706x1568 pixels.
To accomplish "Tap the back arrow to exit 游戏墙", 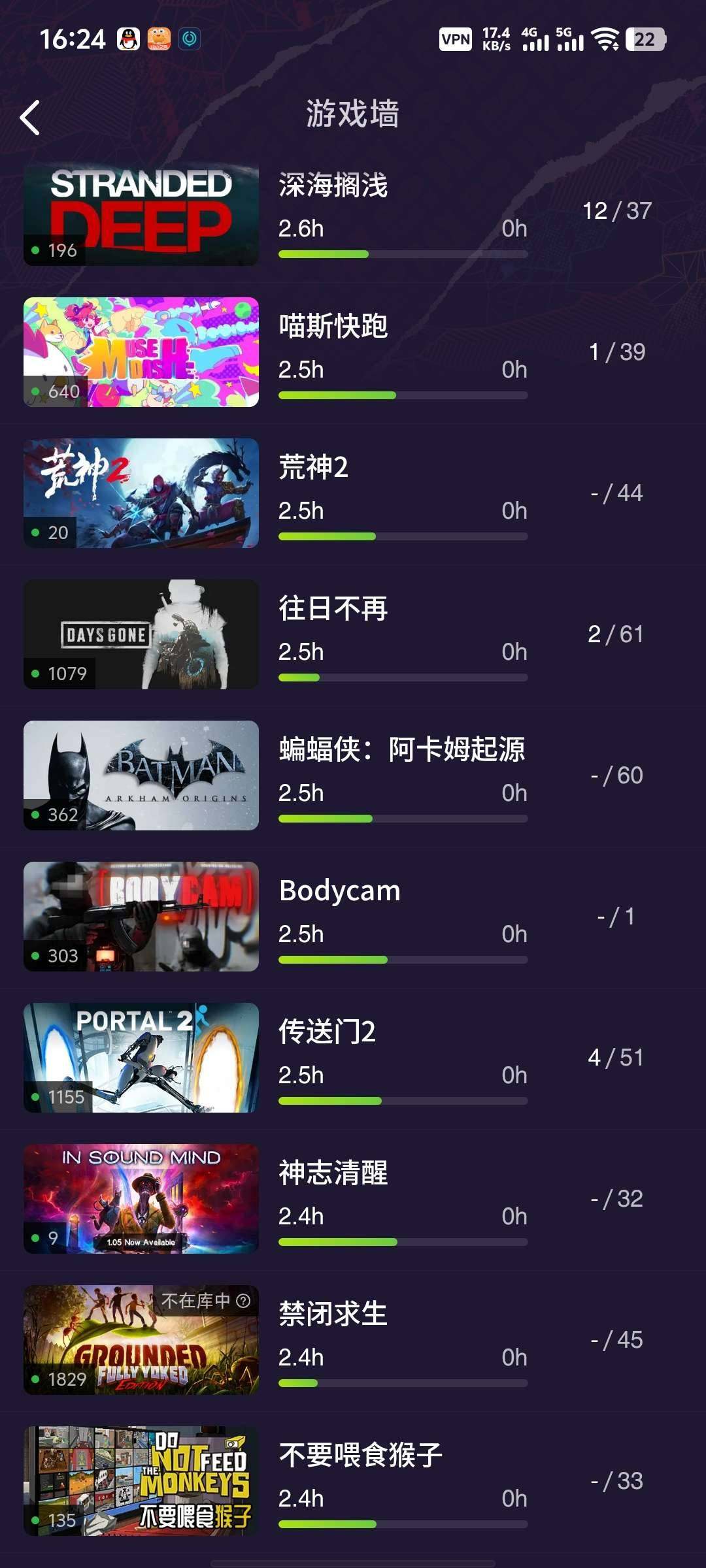I will (31, 118).
